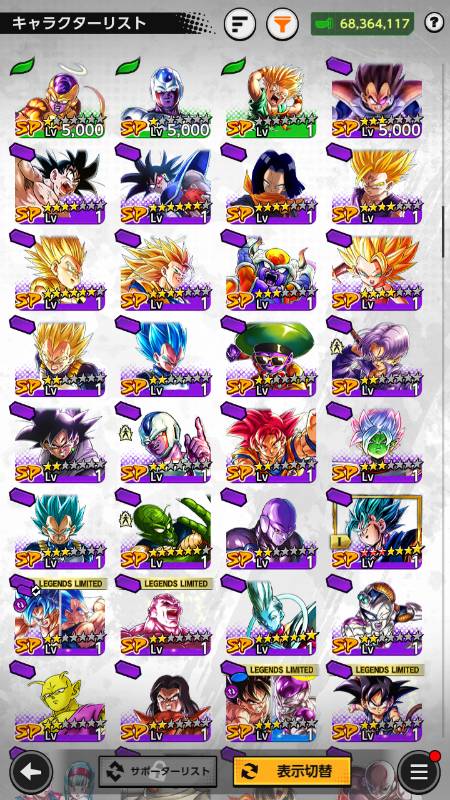Open the サポーターリスト supporter list
450x800 pixels.
tap(158, 771)
